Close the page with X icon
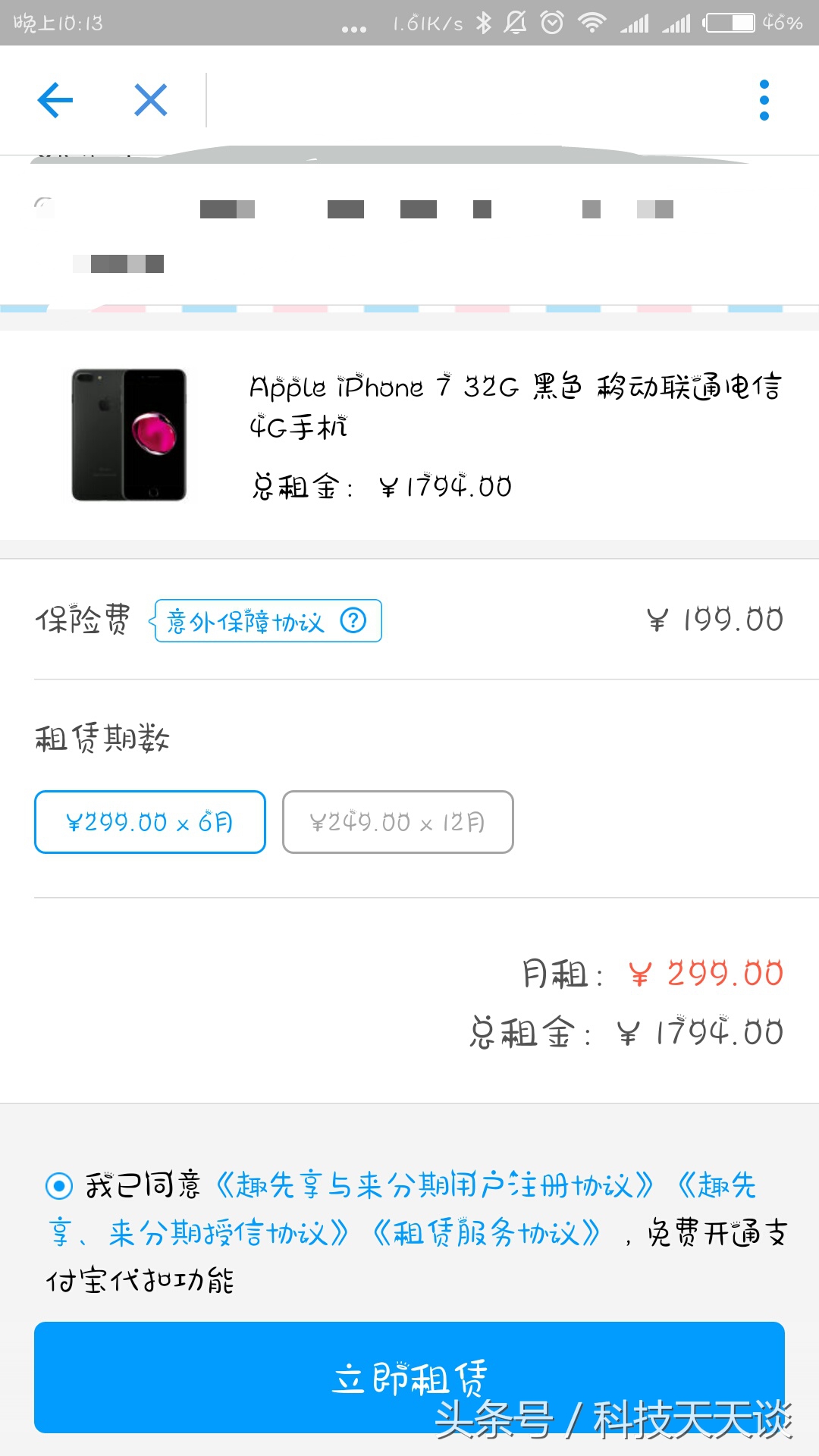 click(x=150, y=100)
